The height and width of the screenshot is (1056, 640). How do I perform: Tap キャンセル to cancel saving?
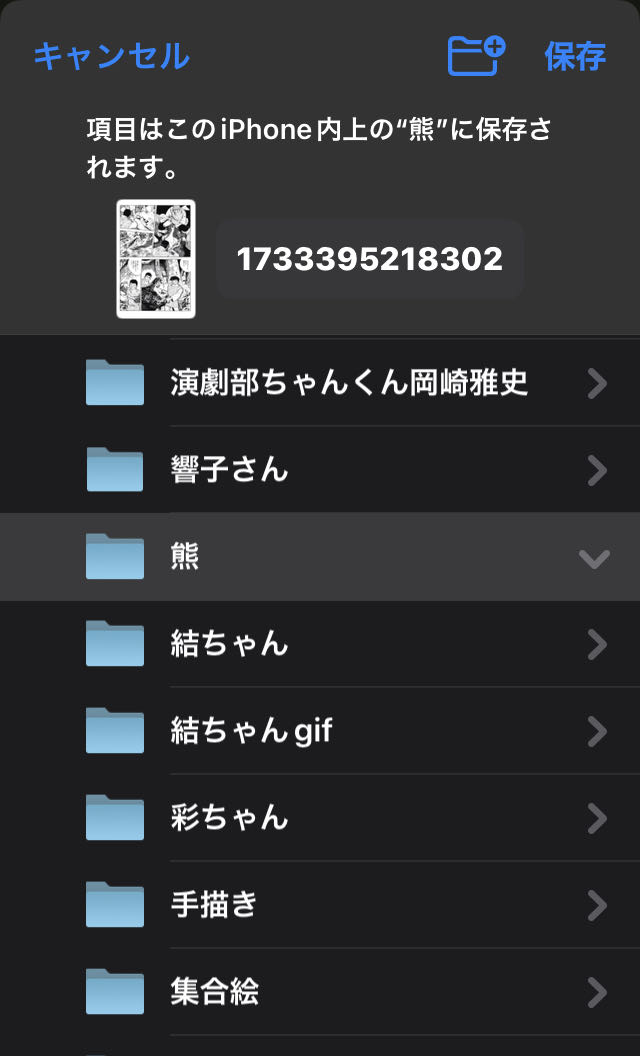pyautogui.click(x=111, y=56)
